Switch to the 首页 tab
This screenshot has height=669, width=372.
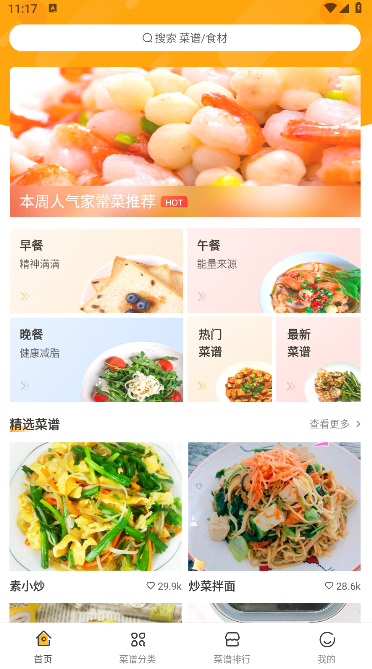(43, 647)
